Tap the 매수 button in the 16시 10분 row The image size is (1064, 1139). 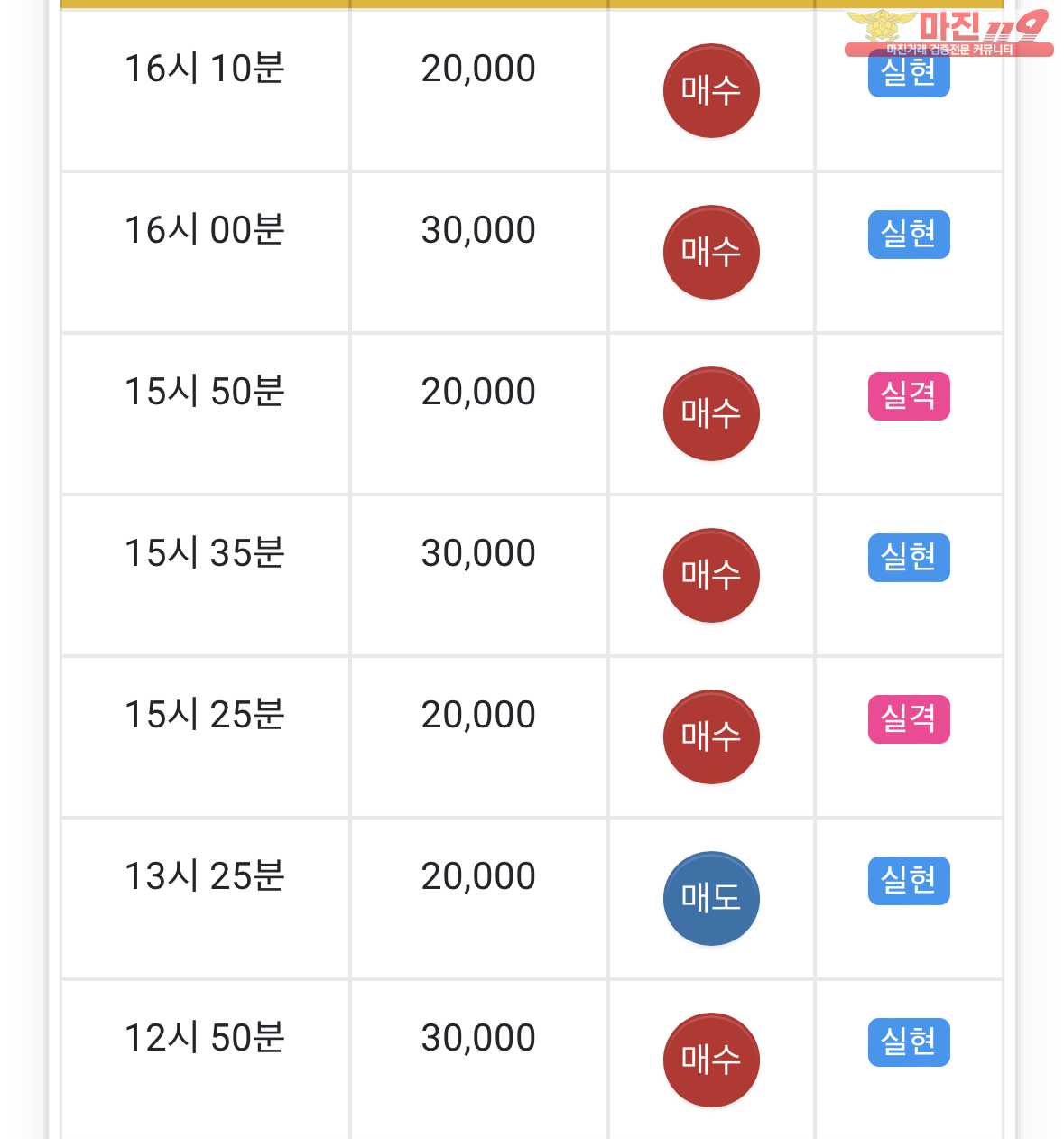[711, 90]
